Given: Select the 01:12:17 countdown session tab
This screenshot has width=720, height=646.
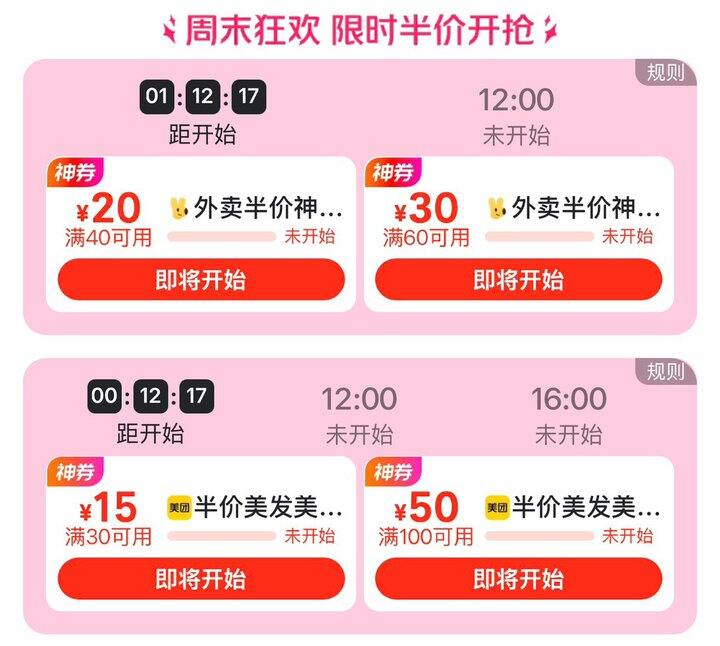Looking at the screenshot, I should (x=203, y=116).
